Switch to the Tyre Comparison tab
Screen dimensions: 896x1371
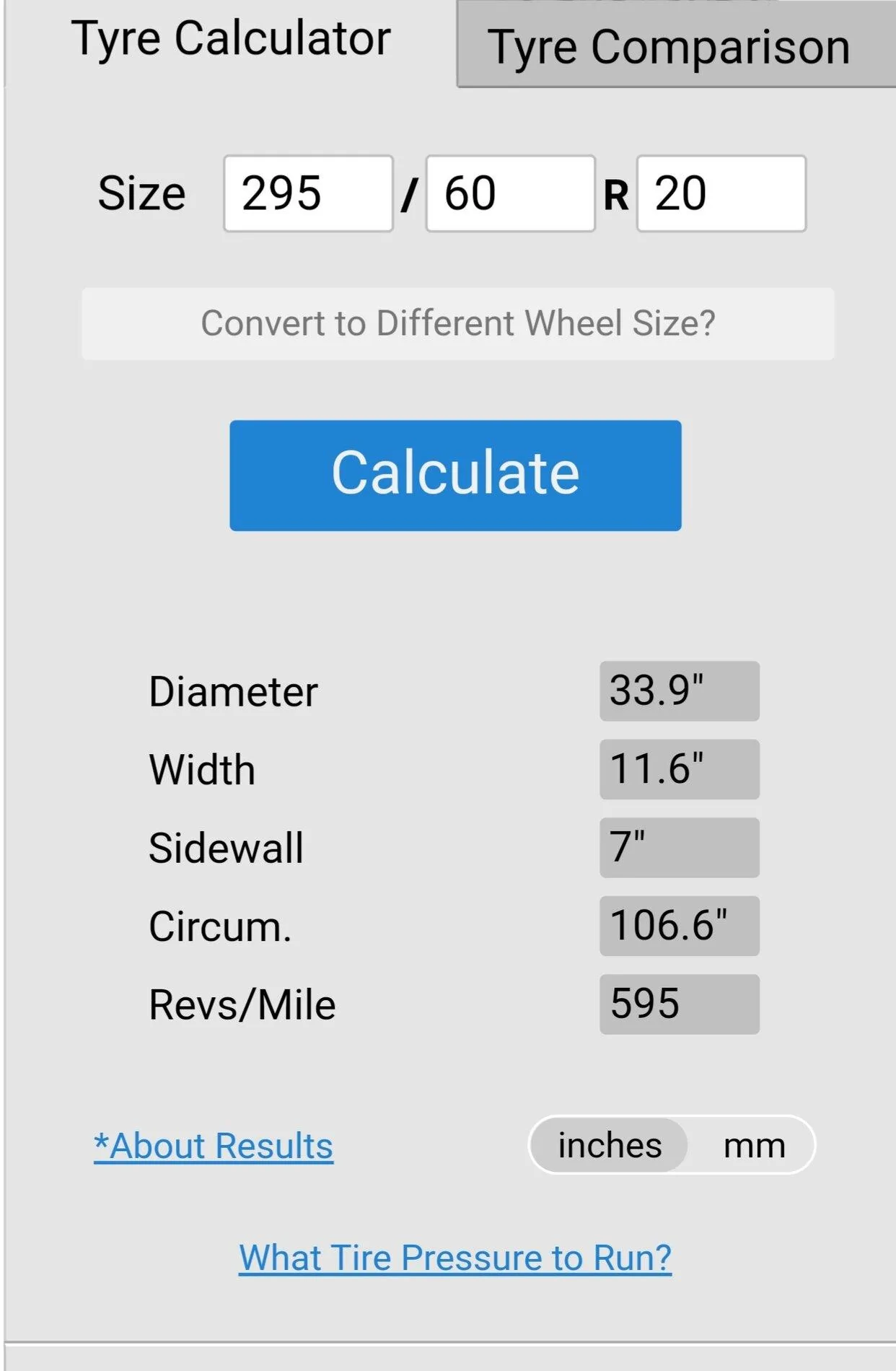click(669, 45)
